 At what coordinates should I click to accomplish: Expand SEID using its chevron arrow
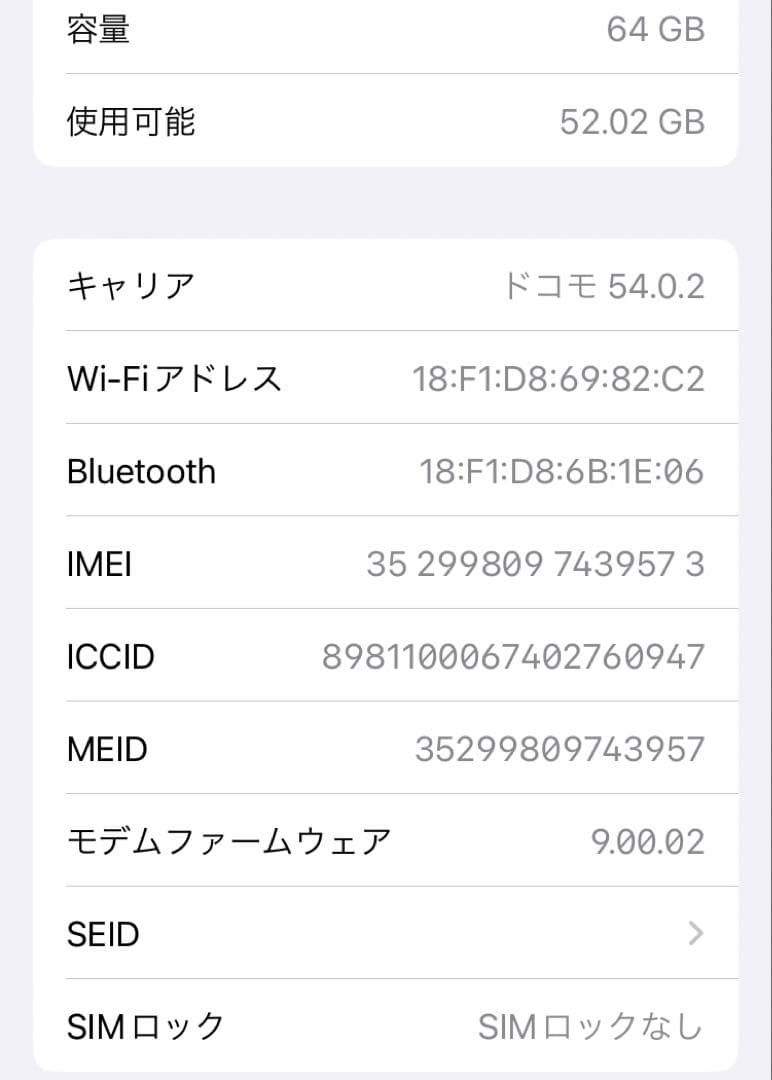(697, 934)
